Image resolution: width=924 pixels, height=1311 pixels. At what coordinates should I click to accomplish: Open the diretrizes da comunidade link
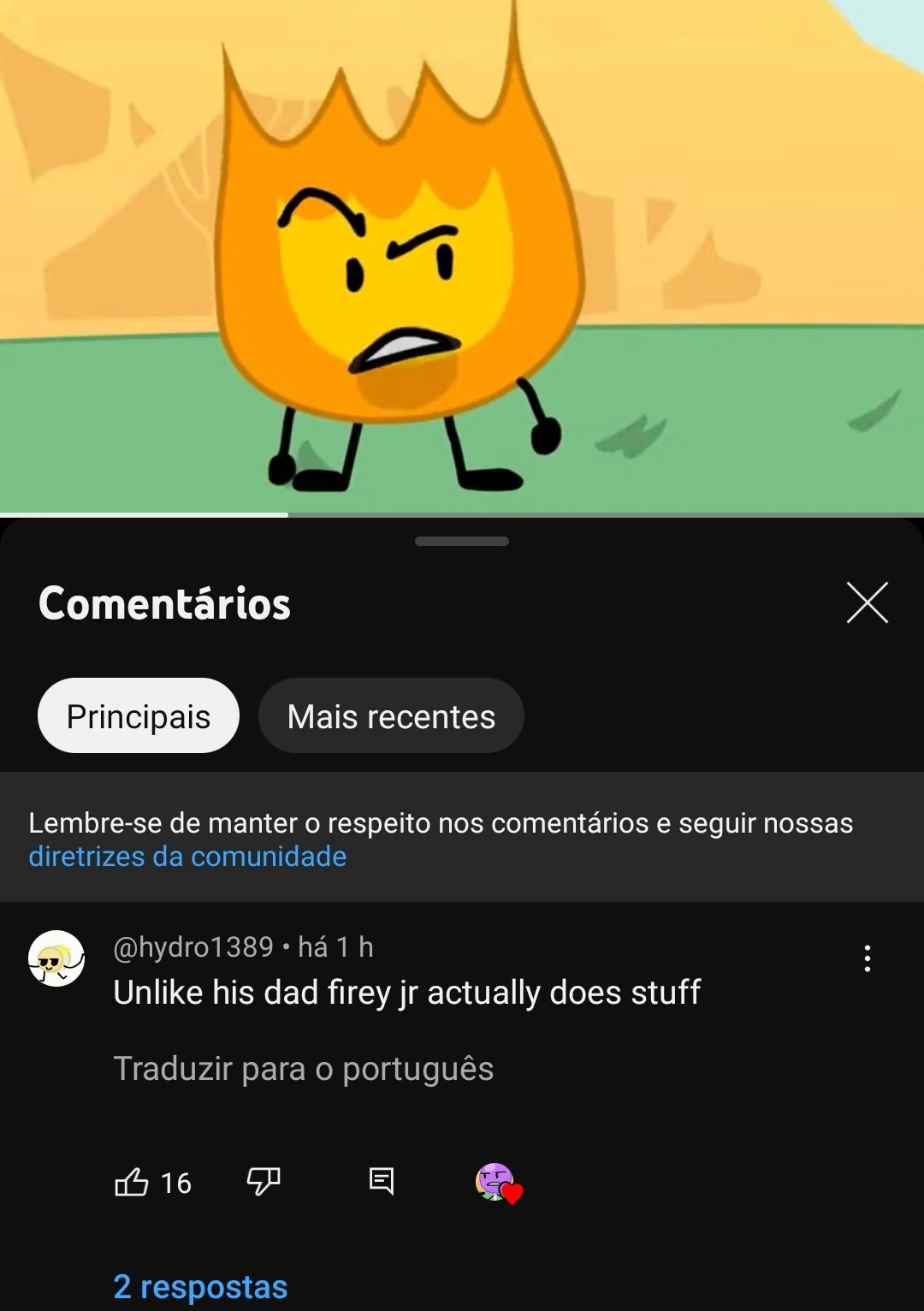click(x=187, y=857)
